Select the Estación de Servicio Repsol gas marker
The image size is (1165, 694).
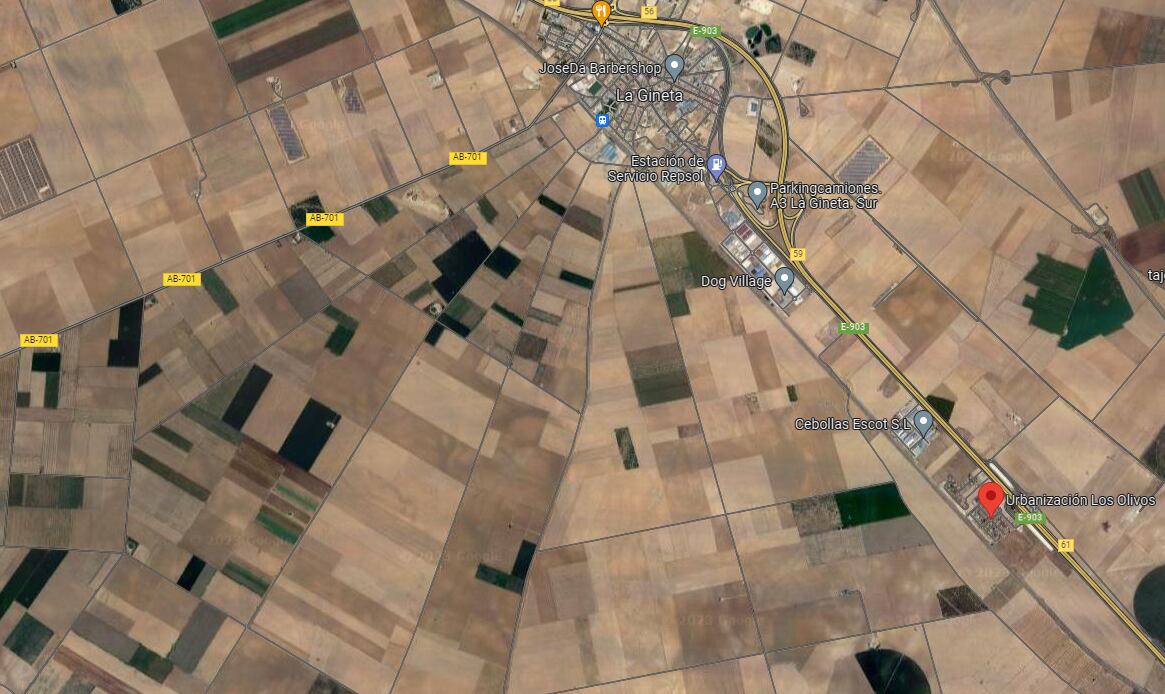[x=716, y=165]
